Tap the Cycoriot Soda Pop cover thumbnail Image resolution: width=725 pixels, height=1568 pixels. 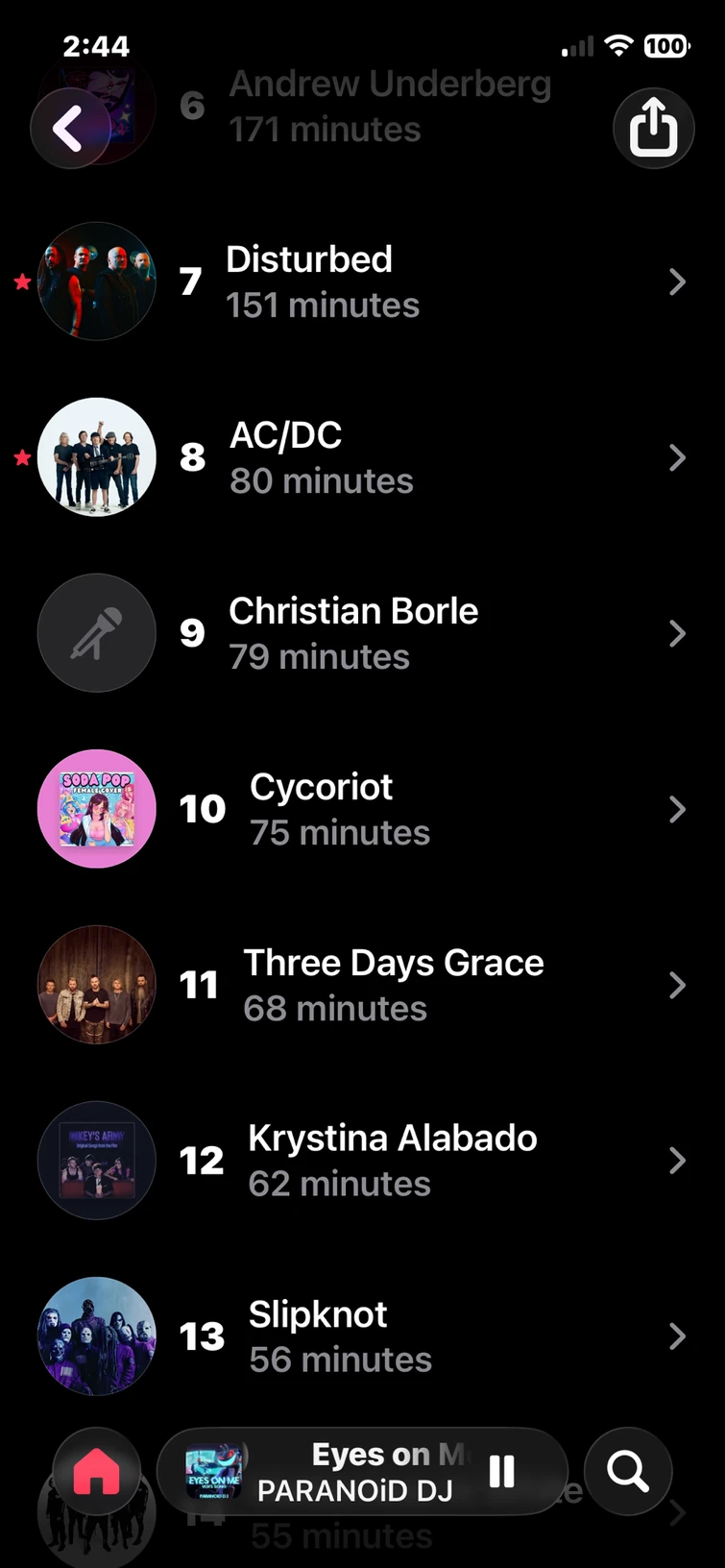point(96,809)
